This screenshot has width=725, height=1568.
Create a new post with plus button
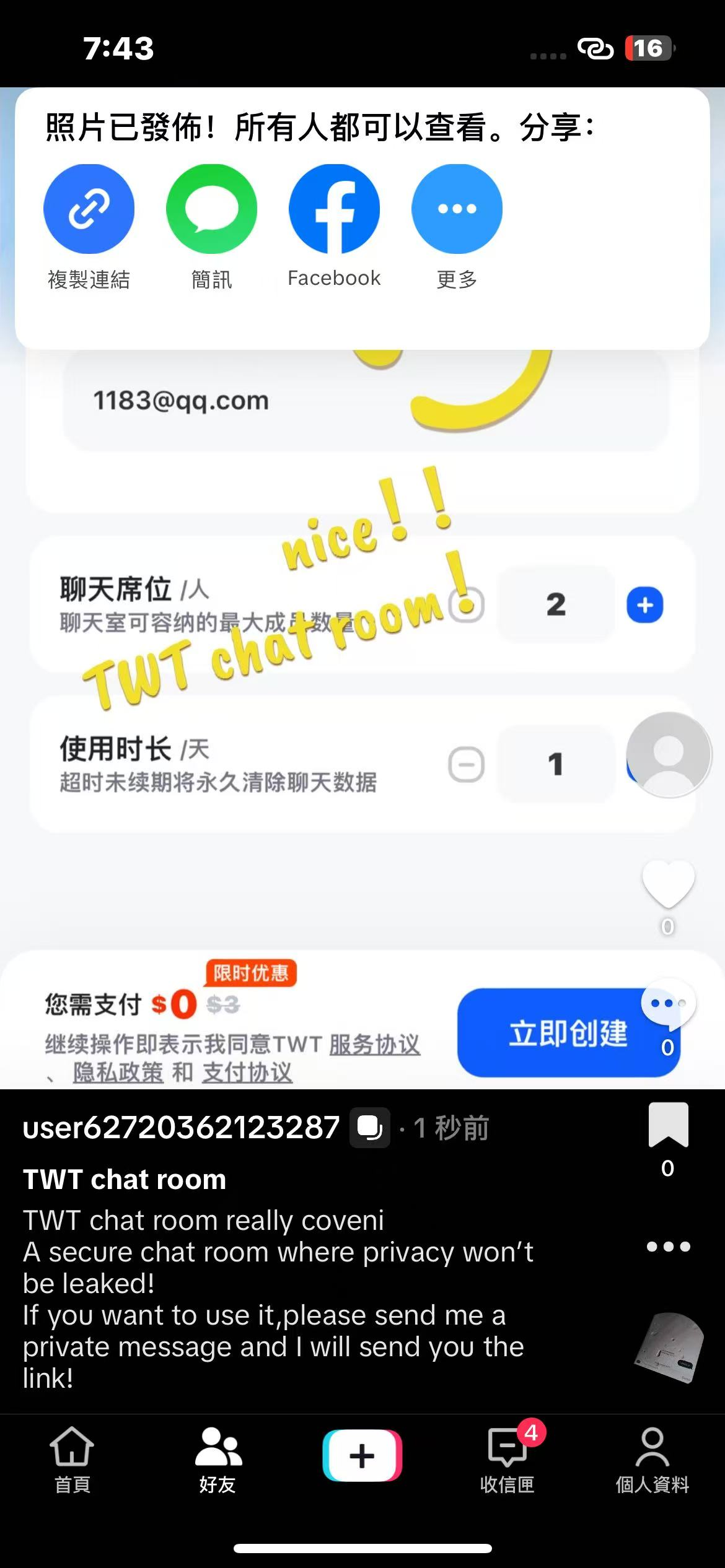[362, 1455]
